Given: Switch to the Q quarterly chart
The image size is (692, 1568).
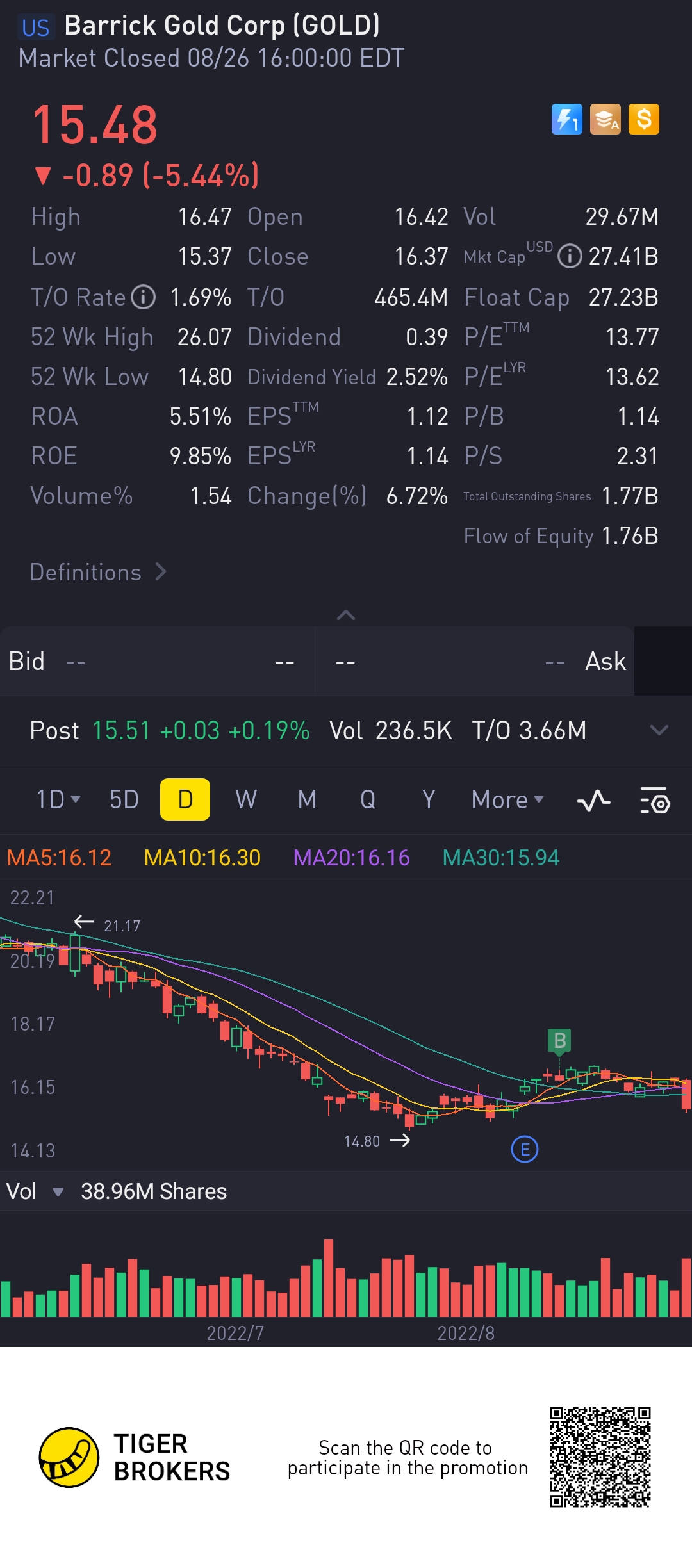Looking at the screenshot, I should [368, 799].
